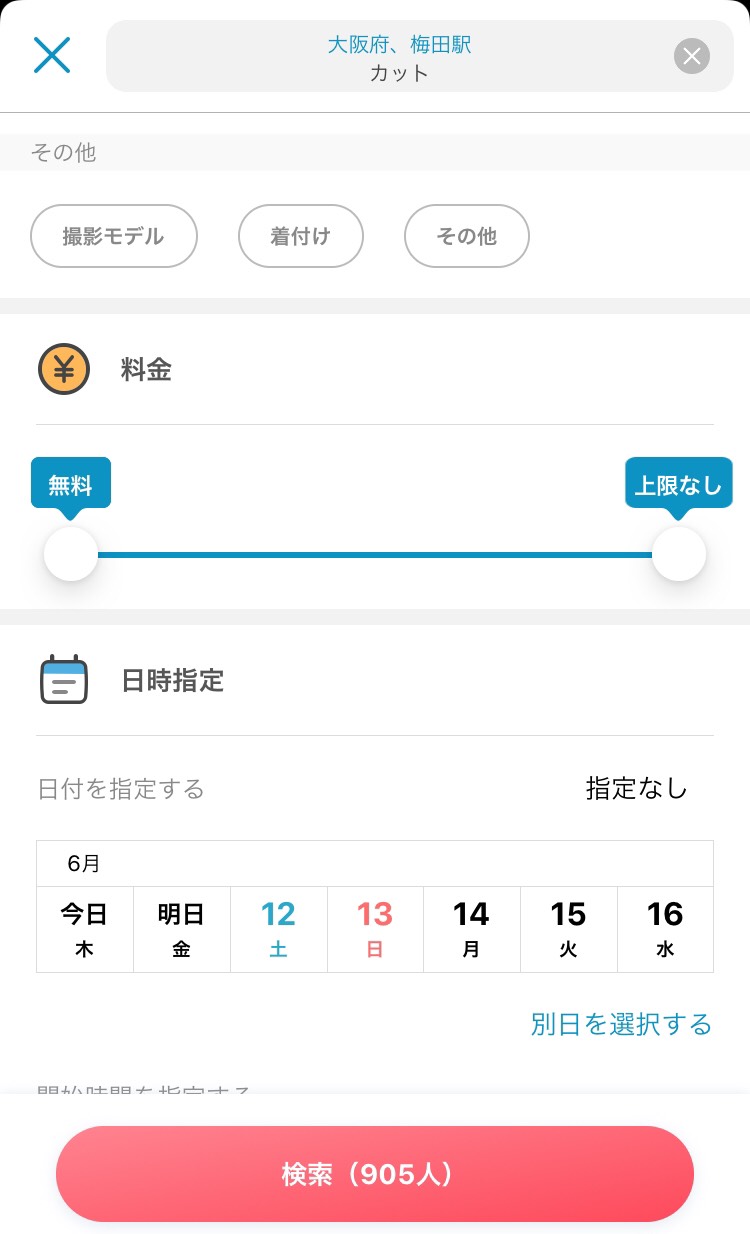Open 別日を選択する to choose another date
Viewport: 750px width, 1234px height.
point(621,1024)
